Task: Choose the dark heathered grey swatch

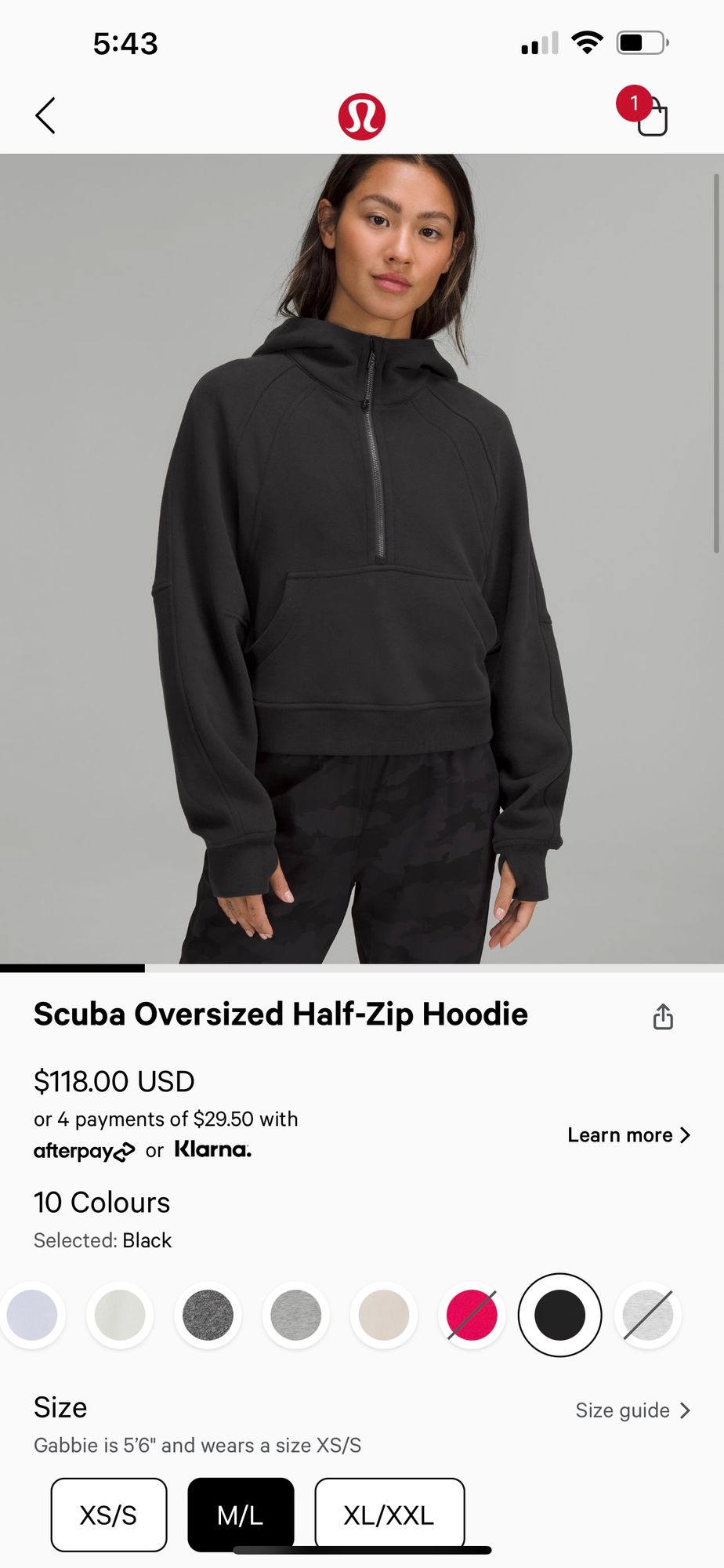Action: click(x=208, y=1315)
